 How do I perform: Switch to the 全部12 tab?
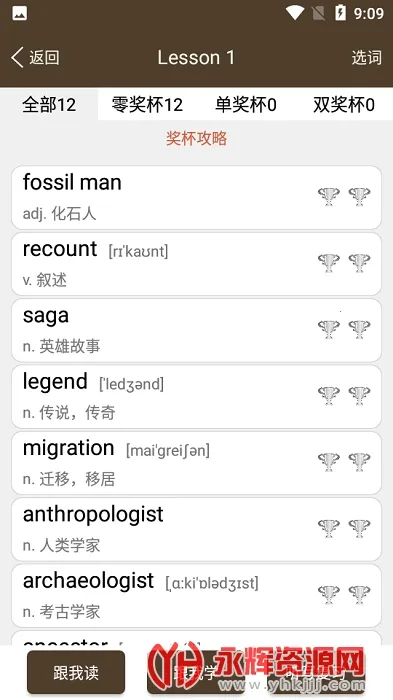[x=49, y=105]
